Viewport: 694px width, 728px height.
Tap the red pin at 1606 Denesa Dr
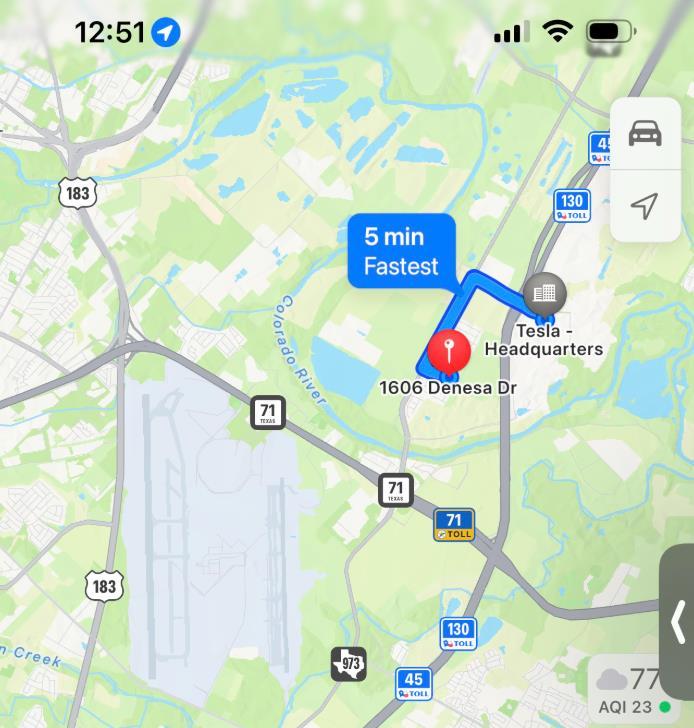click(450, 353)
